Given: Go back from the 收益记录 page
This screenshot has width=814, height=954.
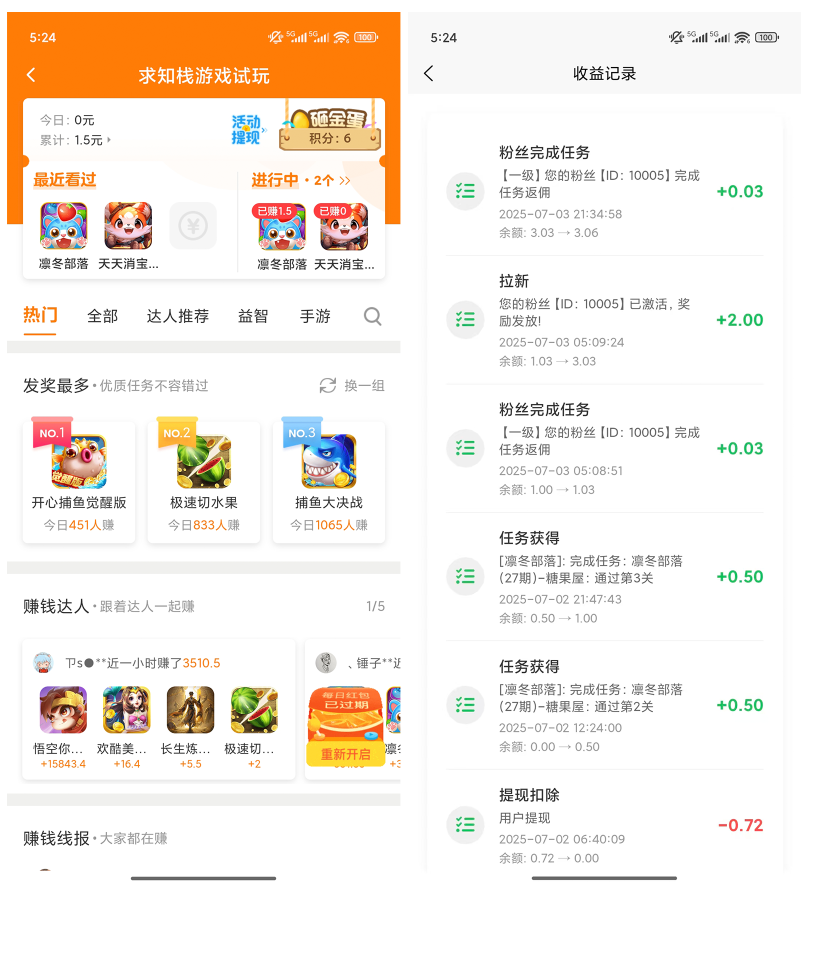Looking at the screenshot, I should click(x=429, y=73).
